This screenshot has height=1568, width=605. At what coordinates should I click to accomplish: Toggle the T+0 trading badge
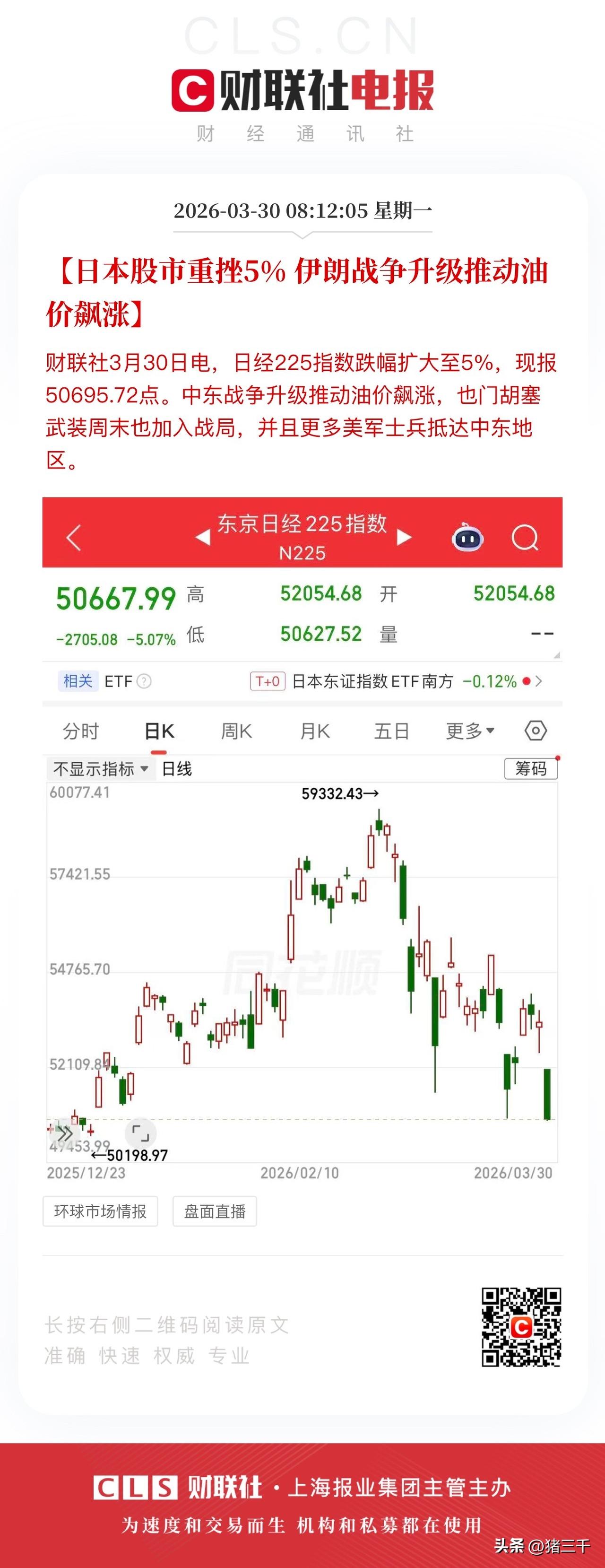point(268,682)
